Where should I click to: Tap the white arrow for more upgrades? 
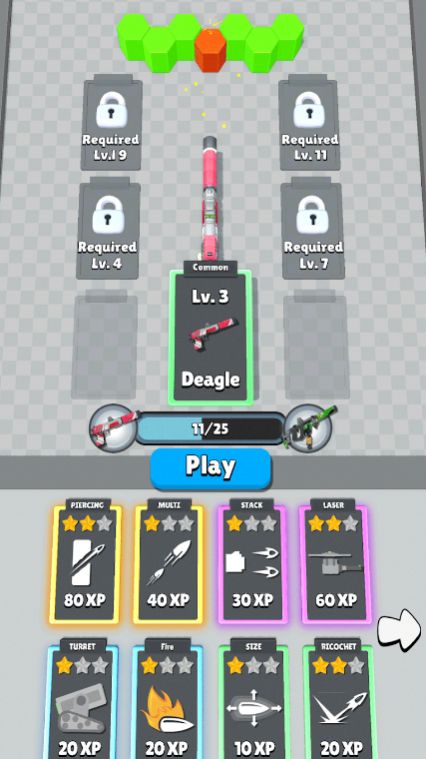click(x=399, y=630)
